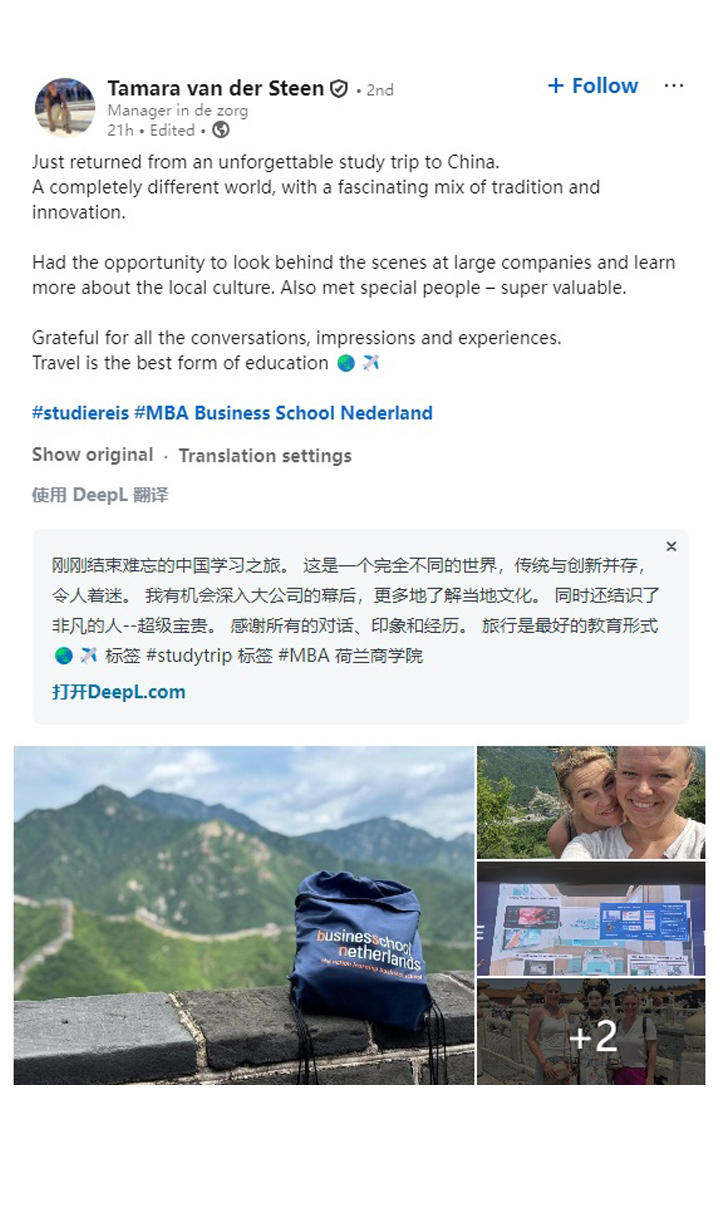Viewport: 720px width, 1232px height.
Task: Open the selfie of two women photo
Action: 590,802
